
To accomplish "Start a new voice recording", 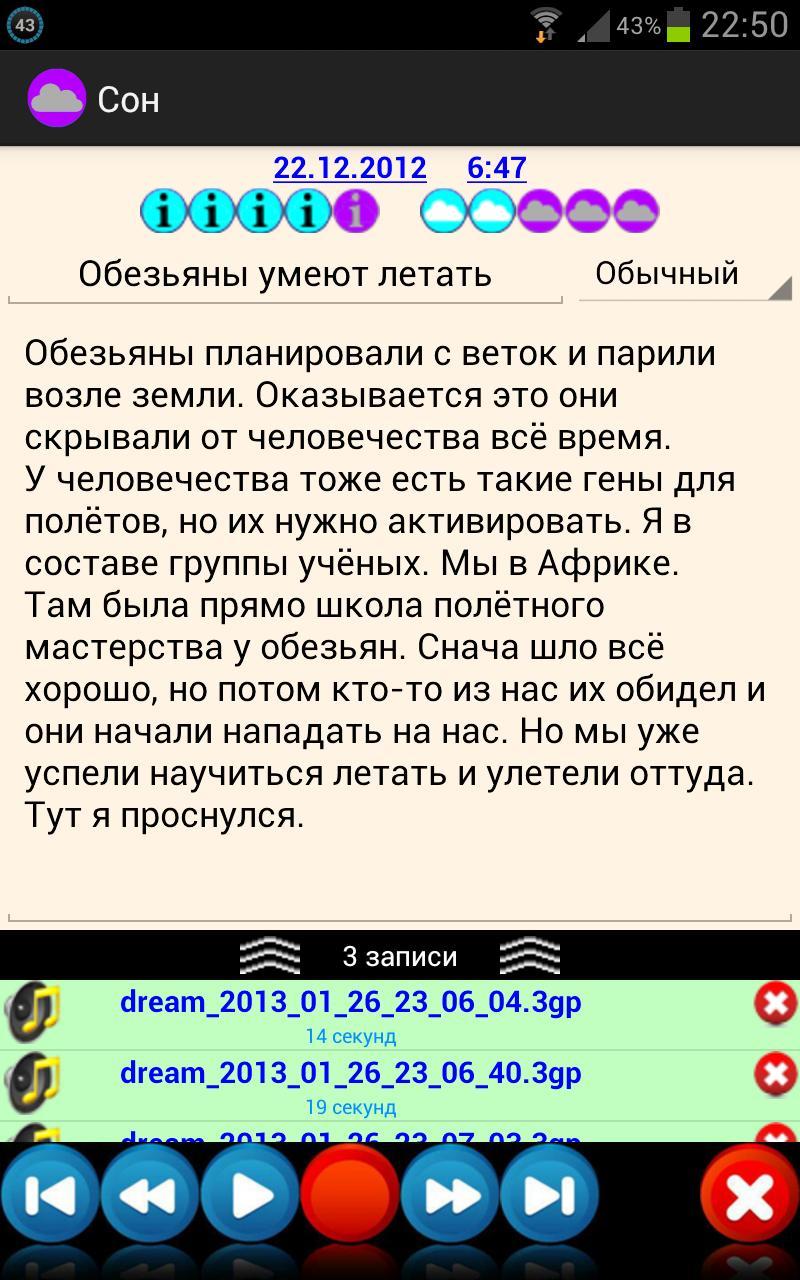I will click(x=350, y=1195).
